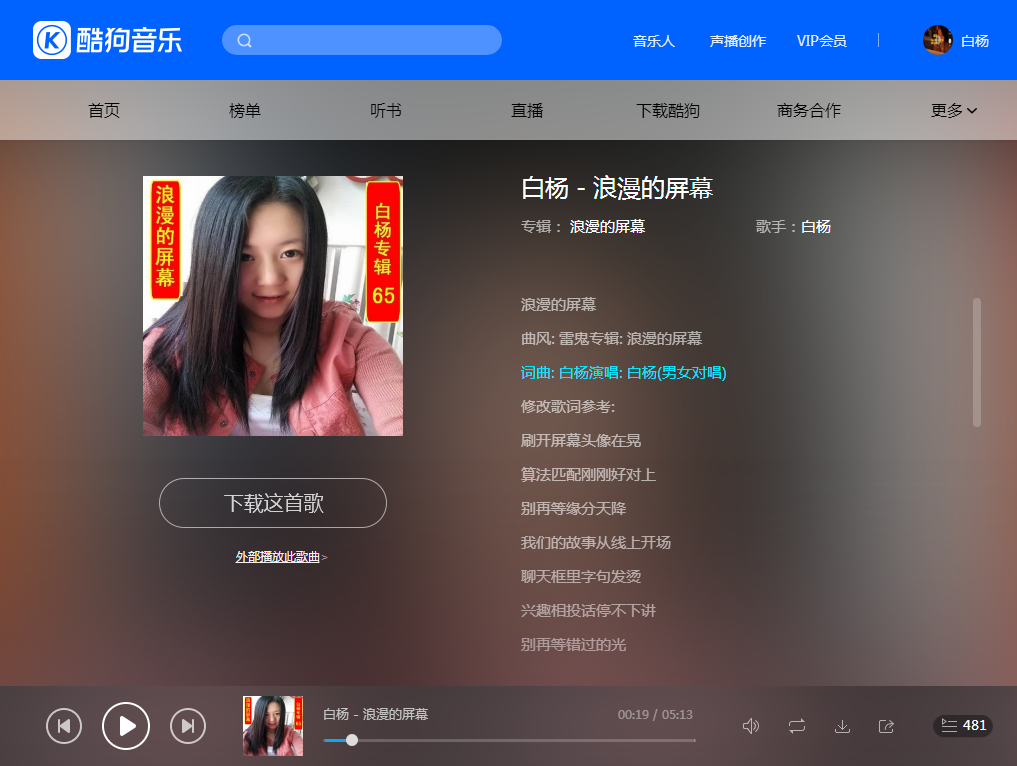Open the VIP会员 page
Image resolution: width=1017 pixels, height=766 pixels.
point(821,41)
